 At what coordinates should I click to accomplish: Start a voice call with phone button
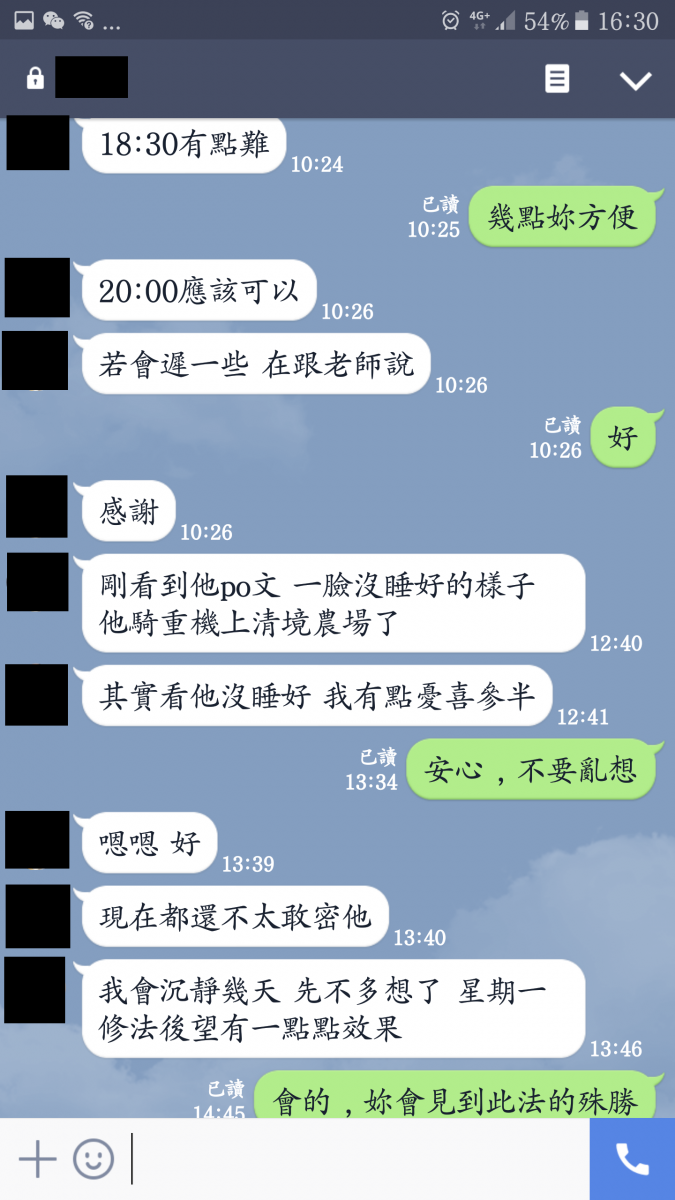pyautogui.click(x=632, y=1159)
